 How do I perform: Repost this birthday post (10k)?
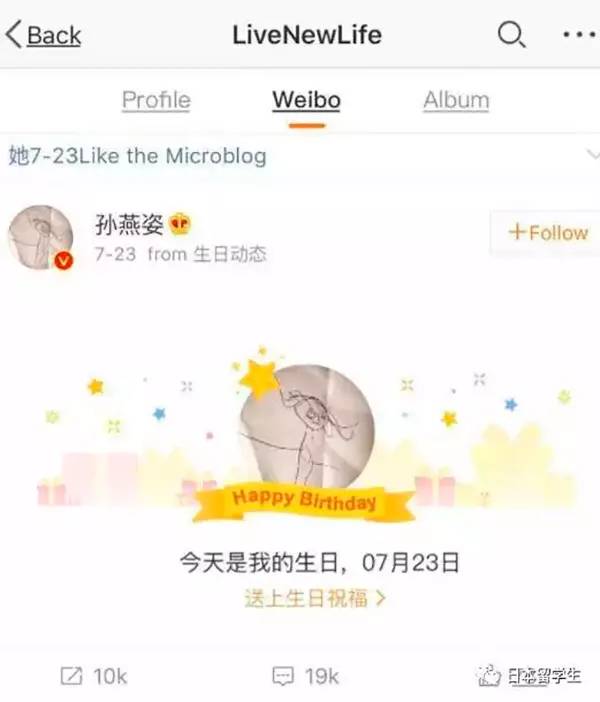93,677
